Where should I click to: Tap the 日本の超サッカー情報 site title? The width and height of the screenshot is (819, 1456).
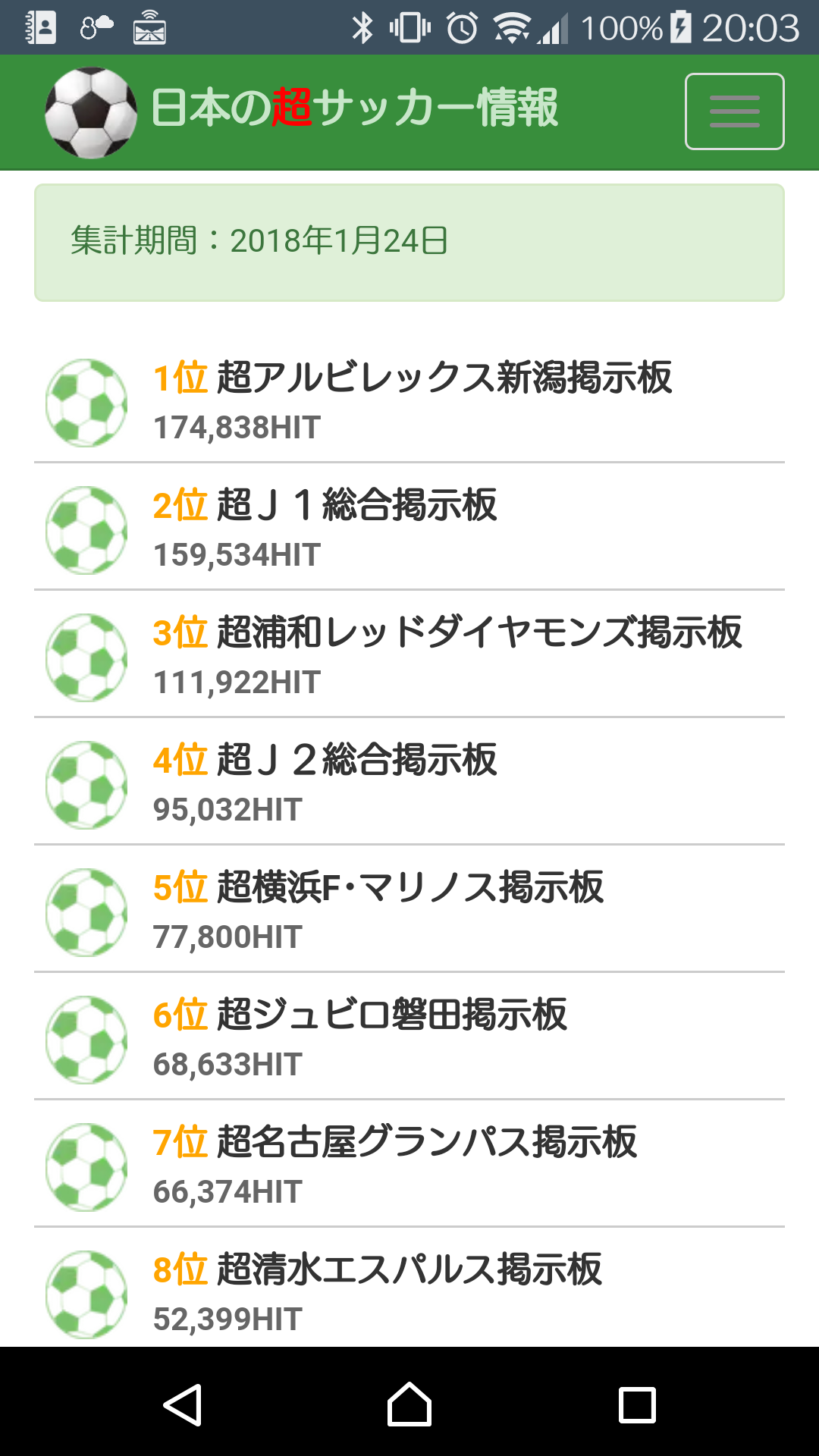pos(354,108)
